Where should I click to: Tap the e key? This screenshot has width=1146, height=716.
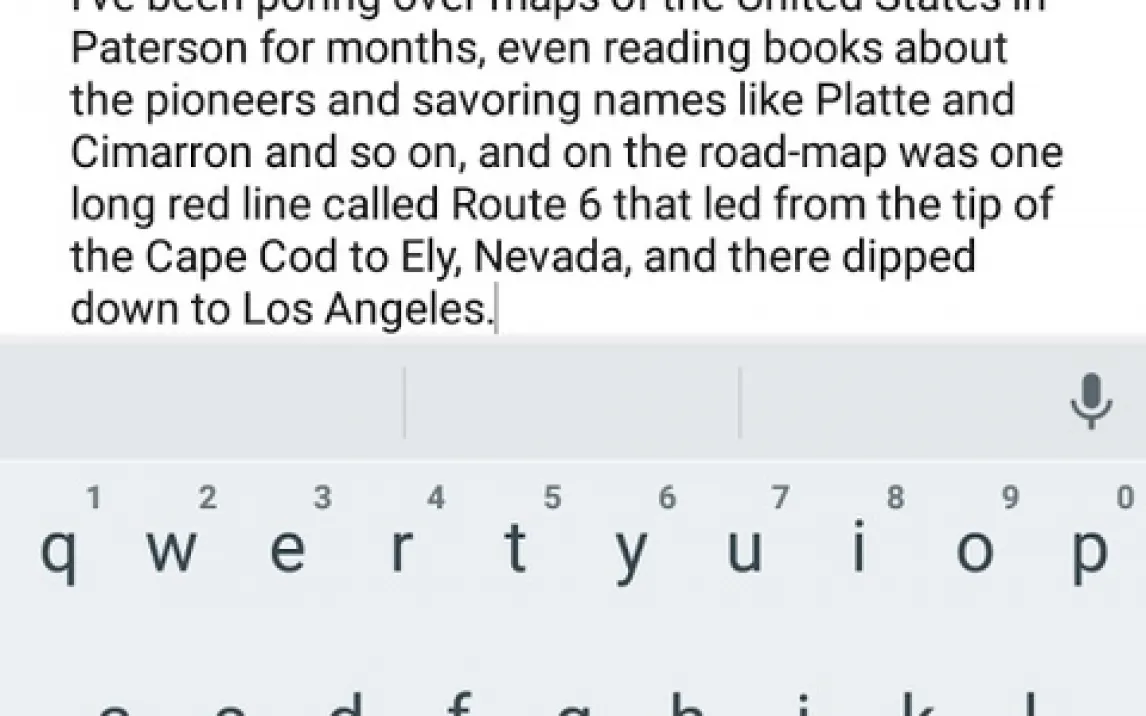pyautogui.click(x=288, y=550)
